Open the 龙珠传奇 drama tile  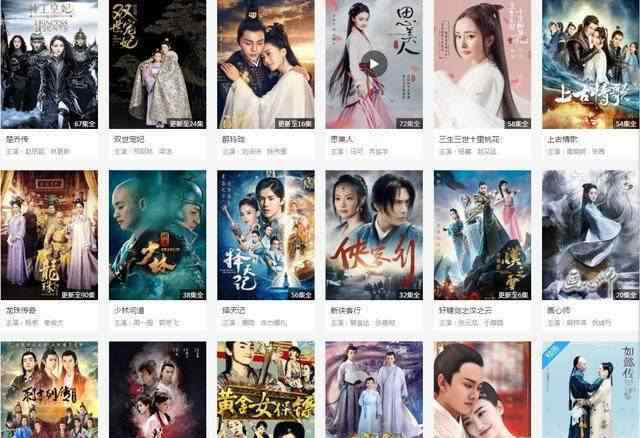tap(49, 236)
